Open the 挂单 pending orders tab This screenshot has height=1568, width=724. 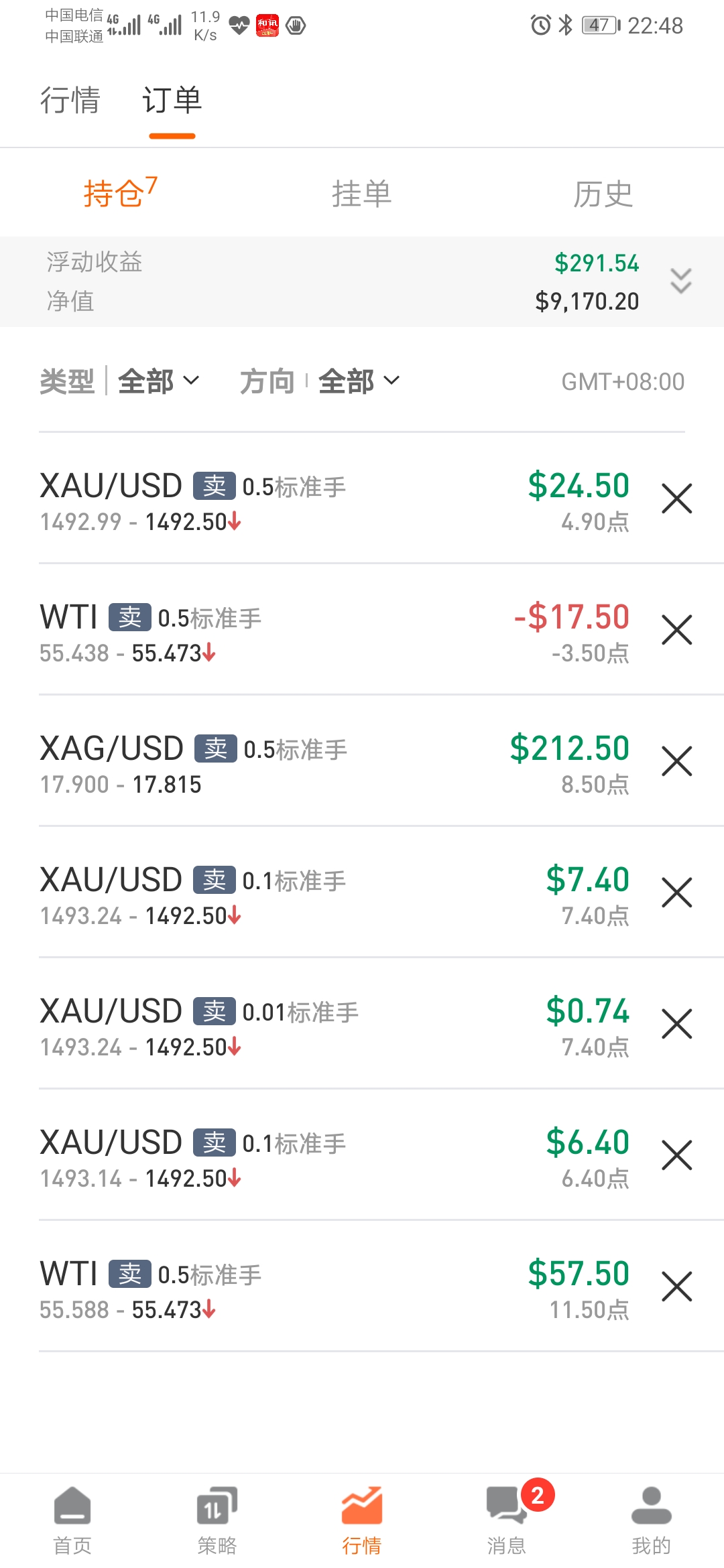click(x=362, y=194)
